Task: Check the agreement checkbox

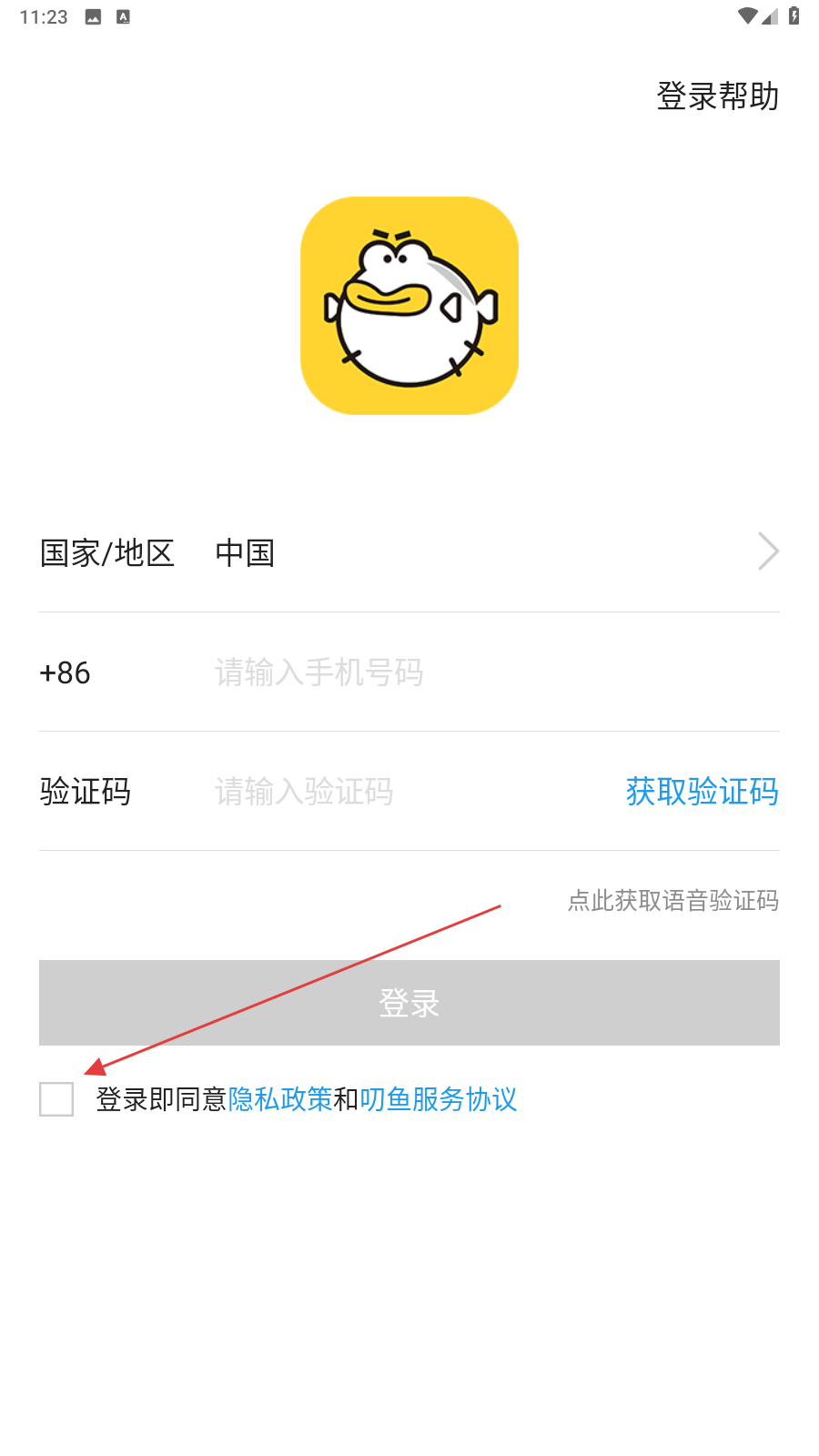Action: [x=56, y=1099]
